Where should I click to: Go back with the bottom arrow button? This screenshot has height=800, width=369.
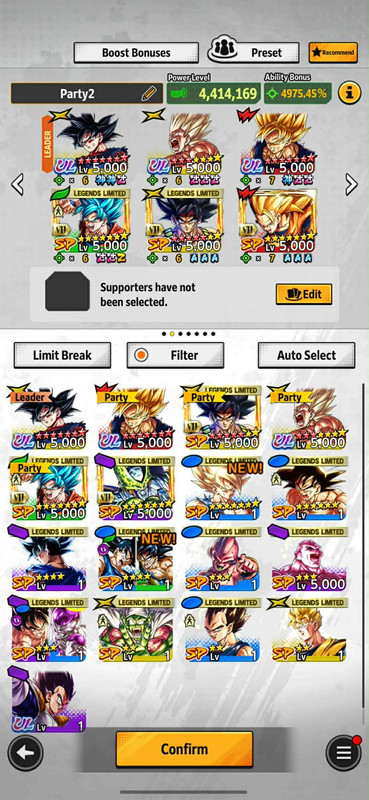[25, 753]
